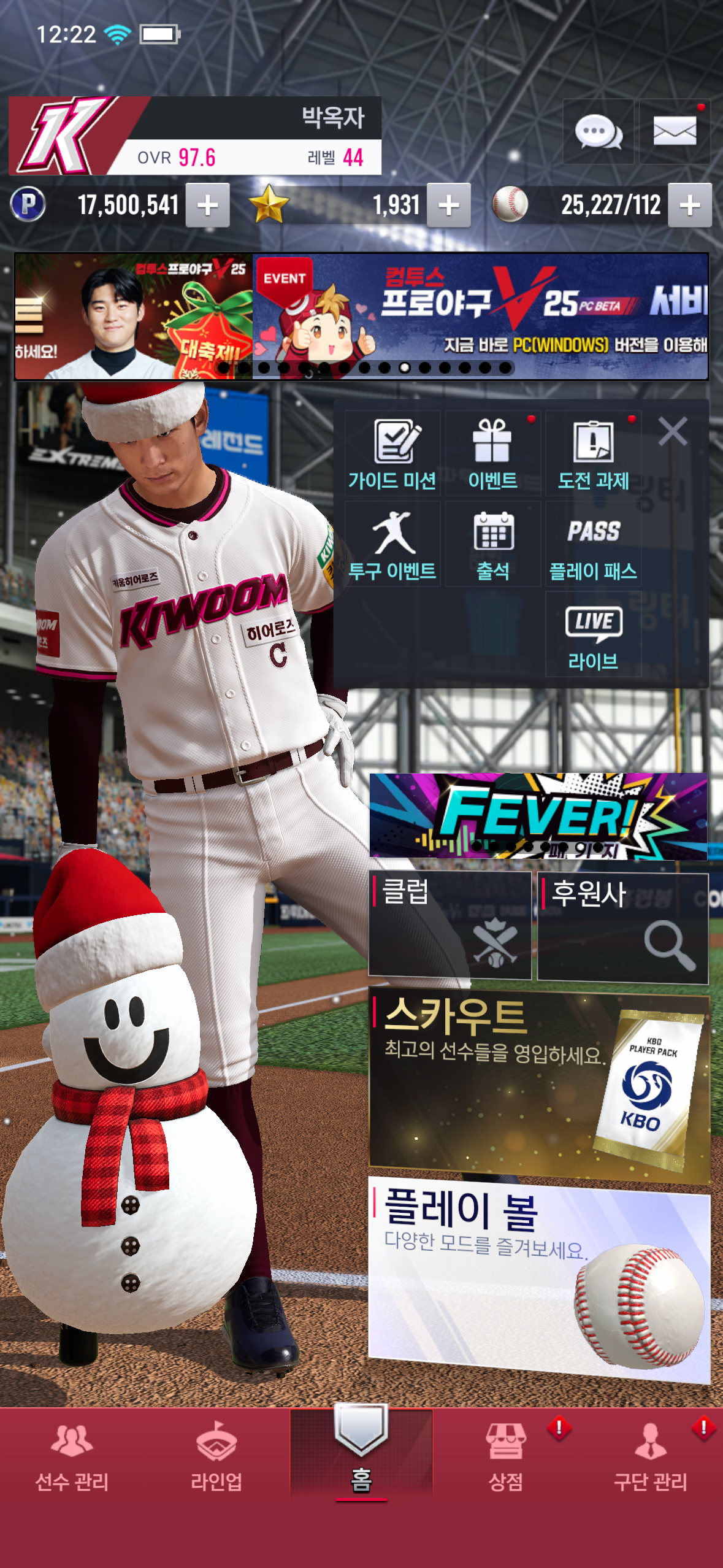Screen dimensions: 723x1568
Task: Close the quick menu panel
Action: (x=673, y=431)
